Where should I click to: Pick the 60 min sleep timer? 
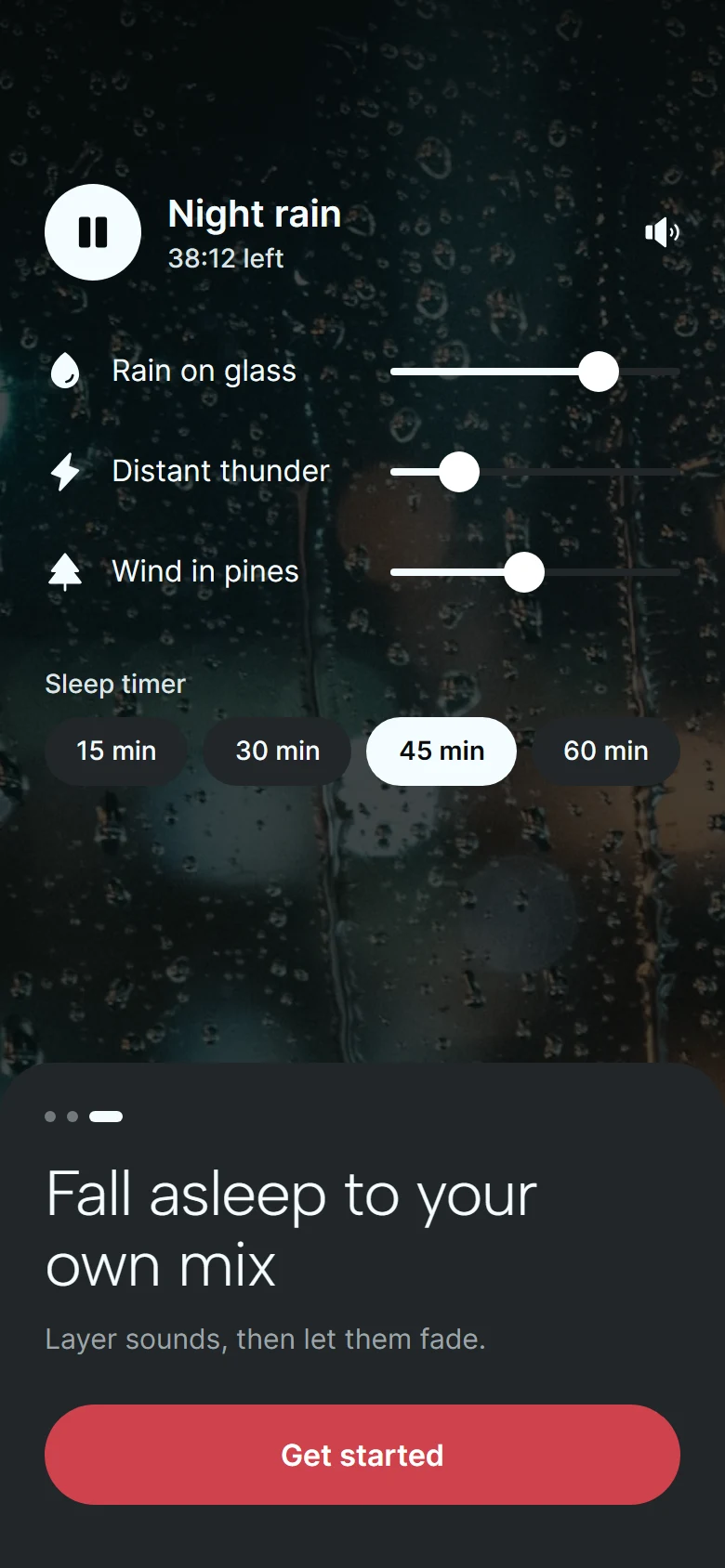[x=606, y=751]
